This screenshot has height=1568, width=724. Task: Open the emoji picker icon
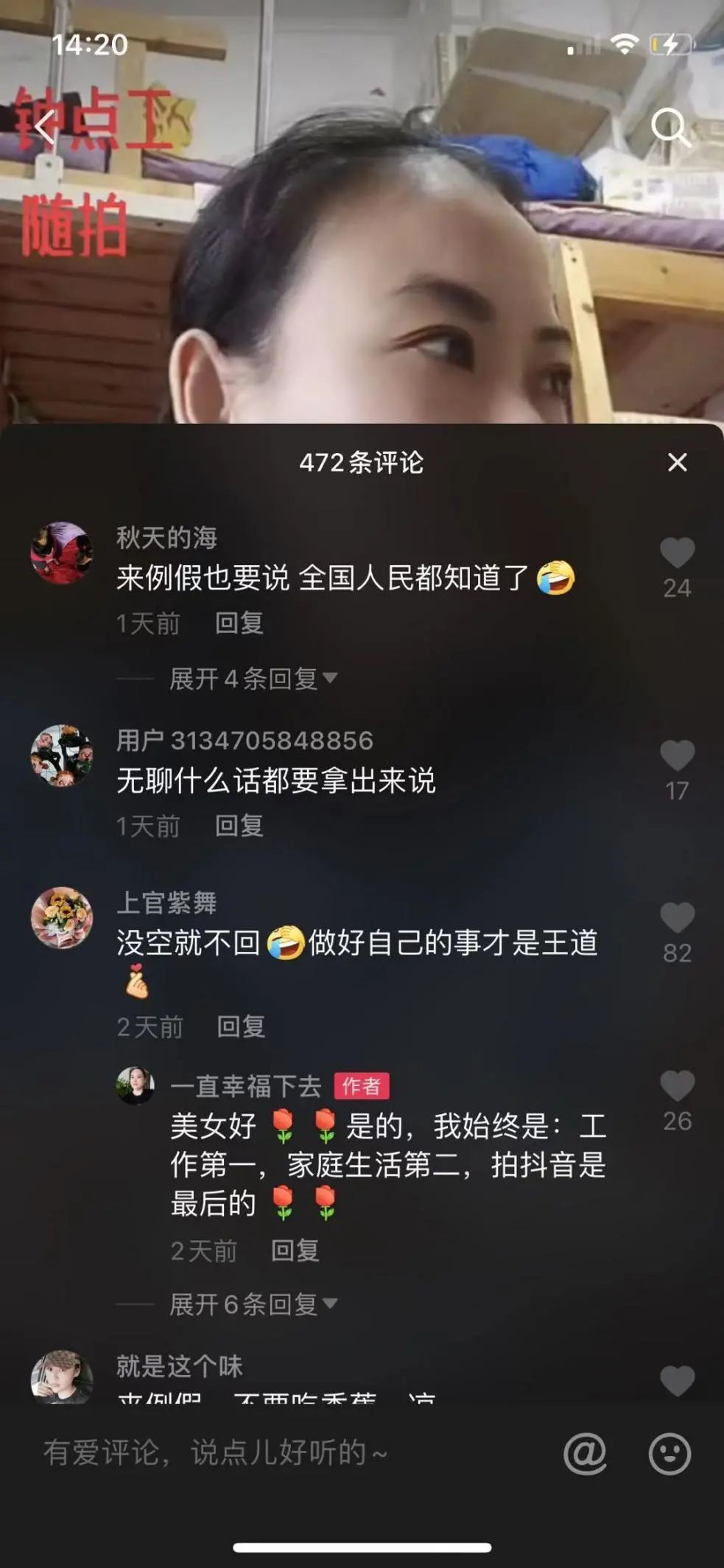(x=669, y=1453)
